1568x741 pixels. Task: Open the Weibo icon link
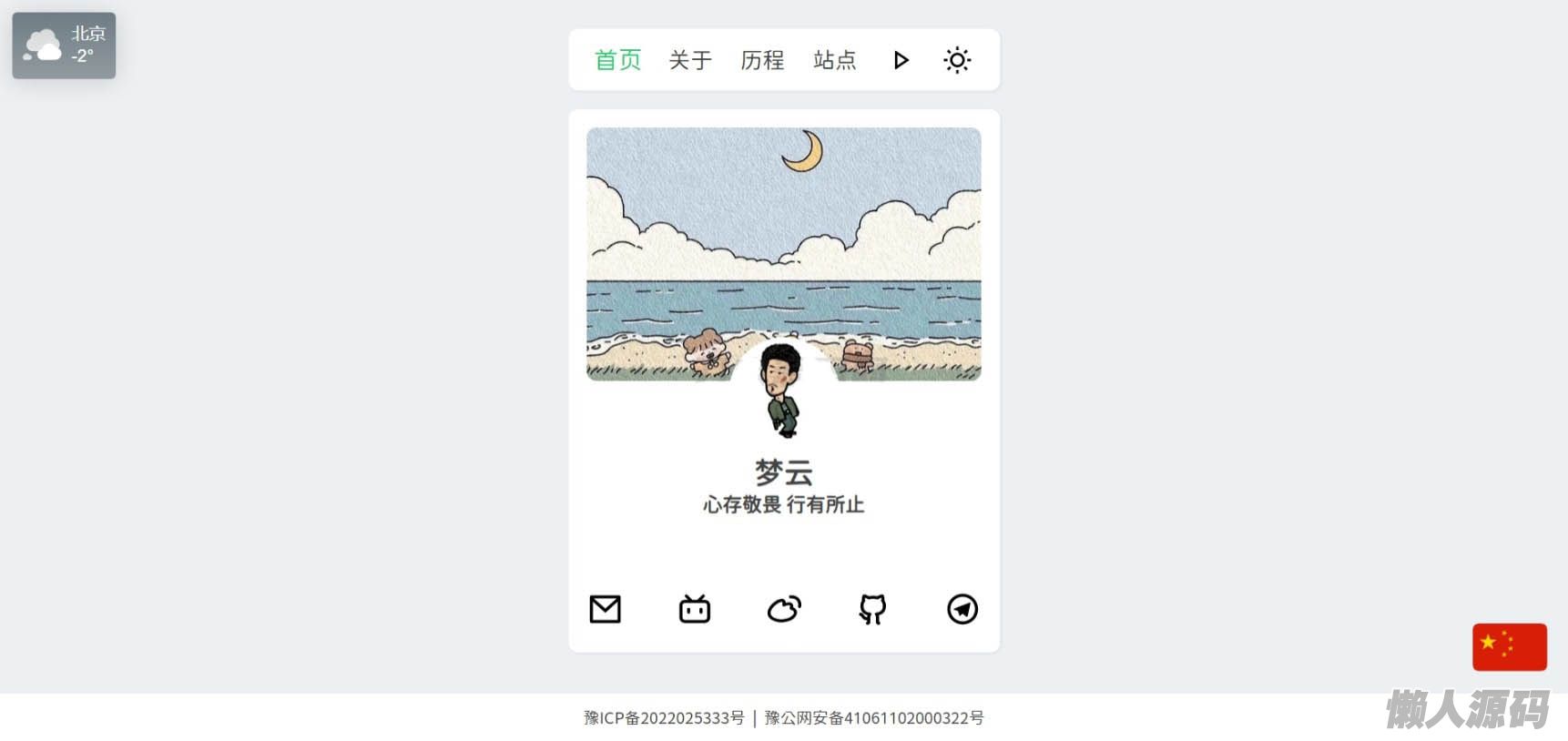pyautogui.click(x=784, y=609)
